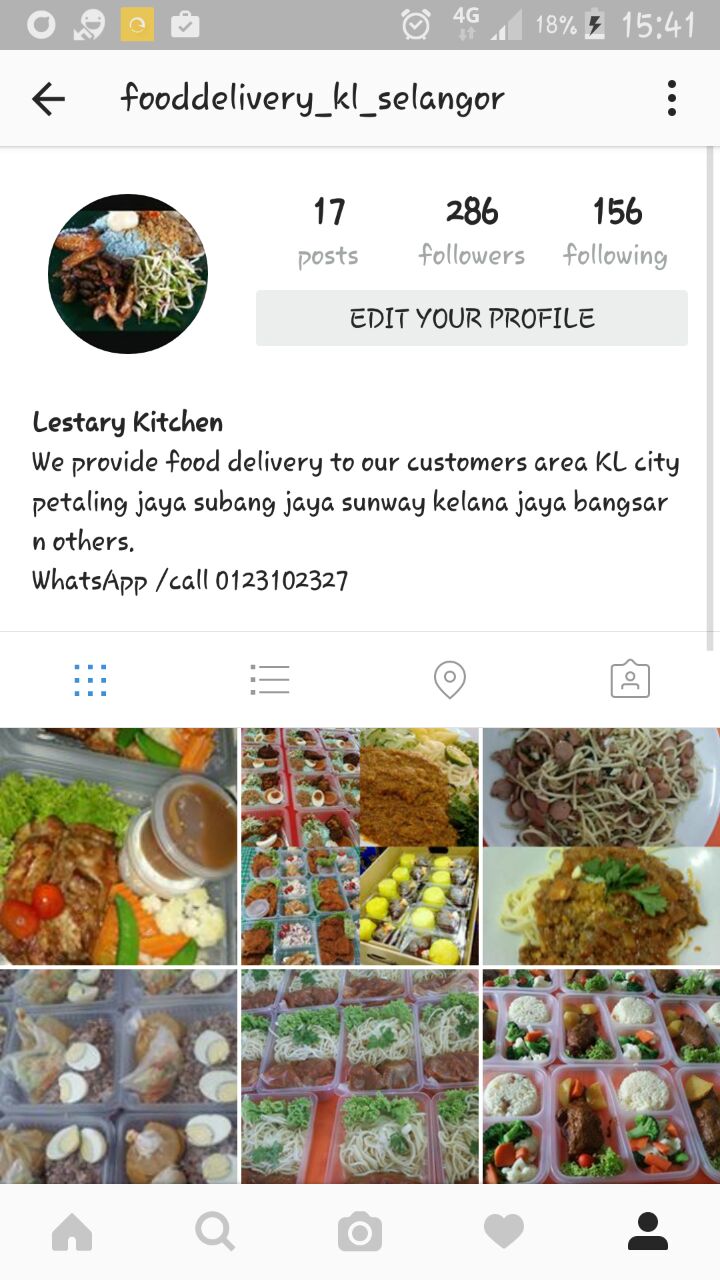Viewport: 720px width, 1280px height.
Task: Switch to grid view of posts
Action: coord(90,680)
